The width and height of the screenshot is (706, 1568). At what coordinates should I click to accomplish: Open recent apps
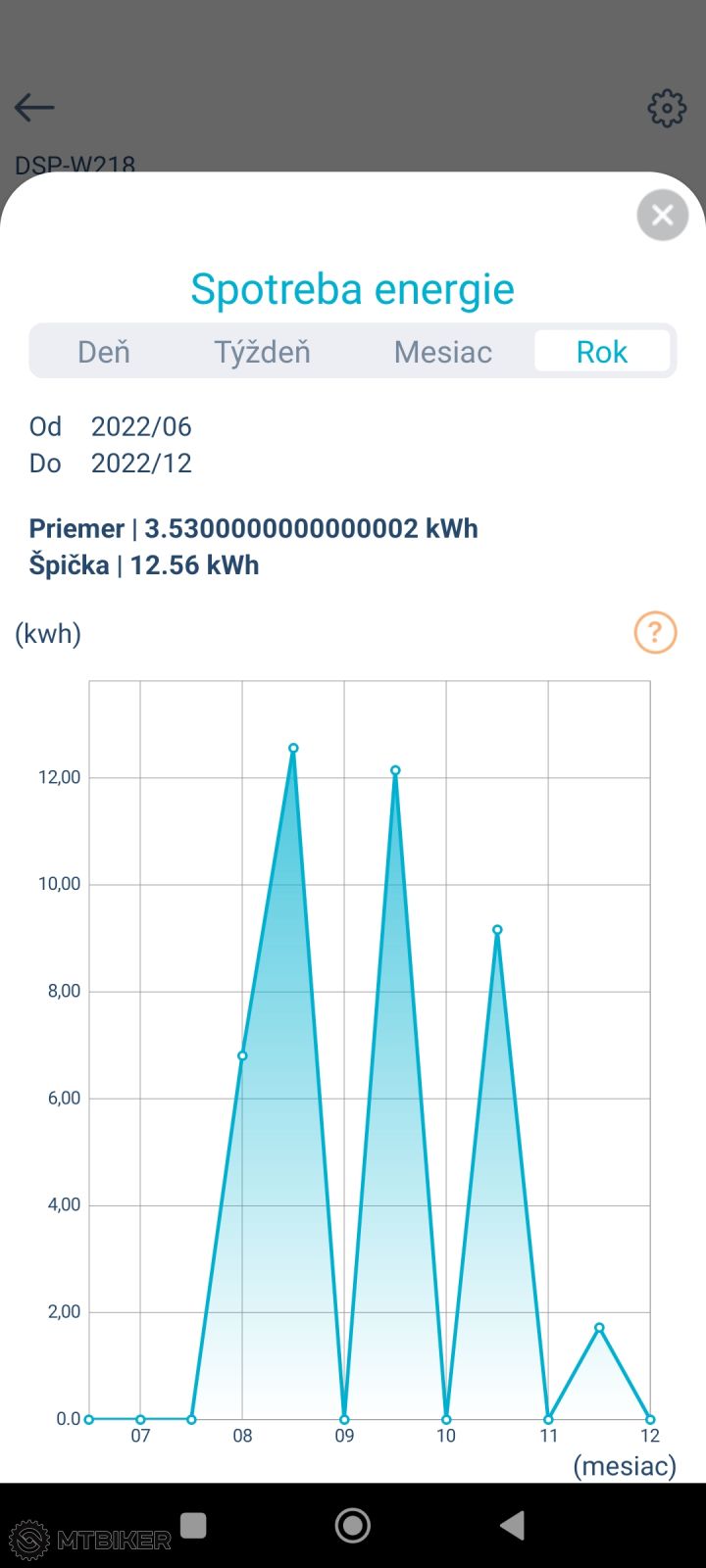(x=194, y=1525)
